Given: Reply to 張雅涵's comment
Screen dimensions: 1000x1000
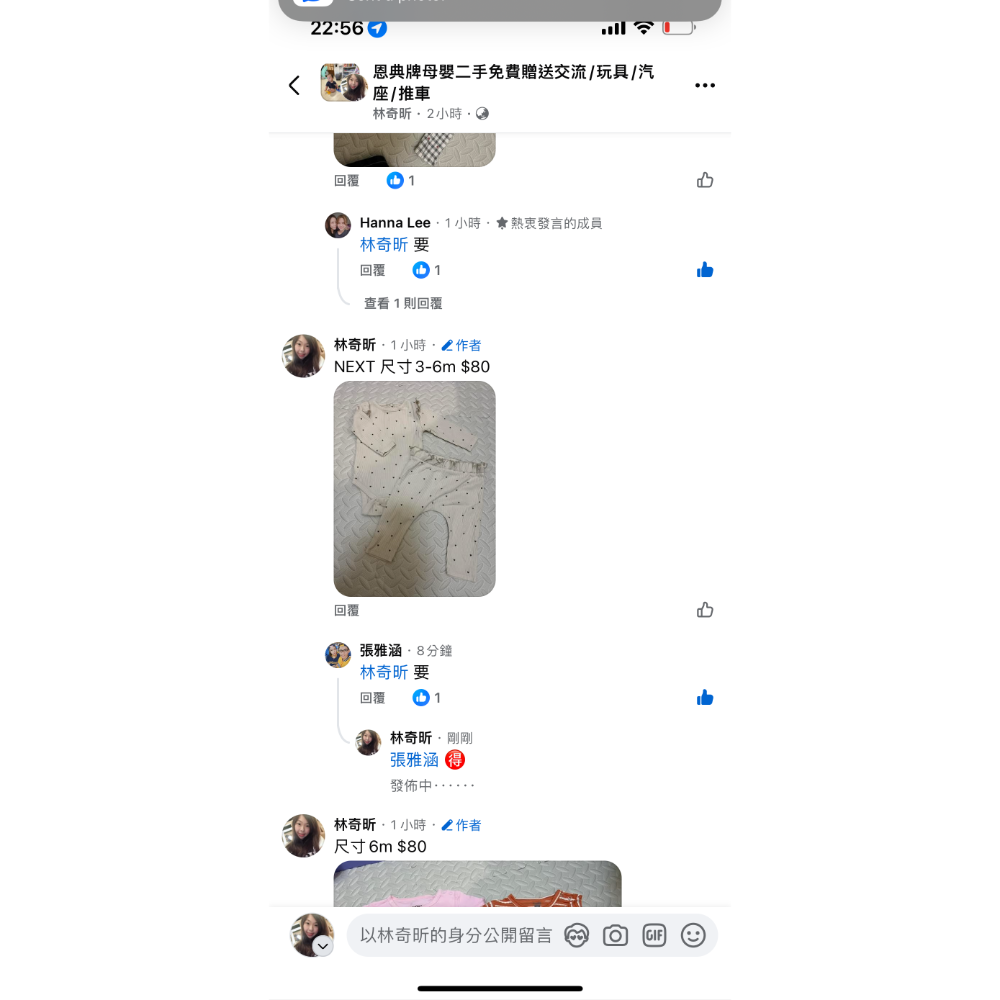Looking at the screenshot, I should (x=372, y=698).
